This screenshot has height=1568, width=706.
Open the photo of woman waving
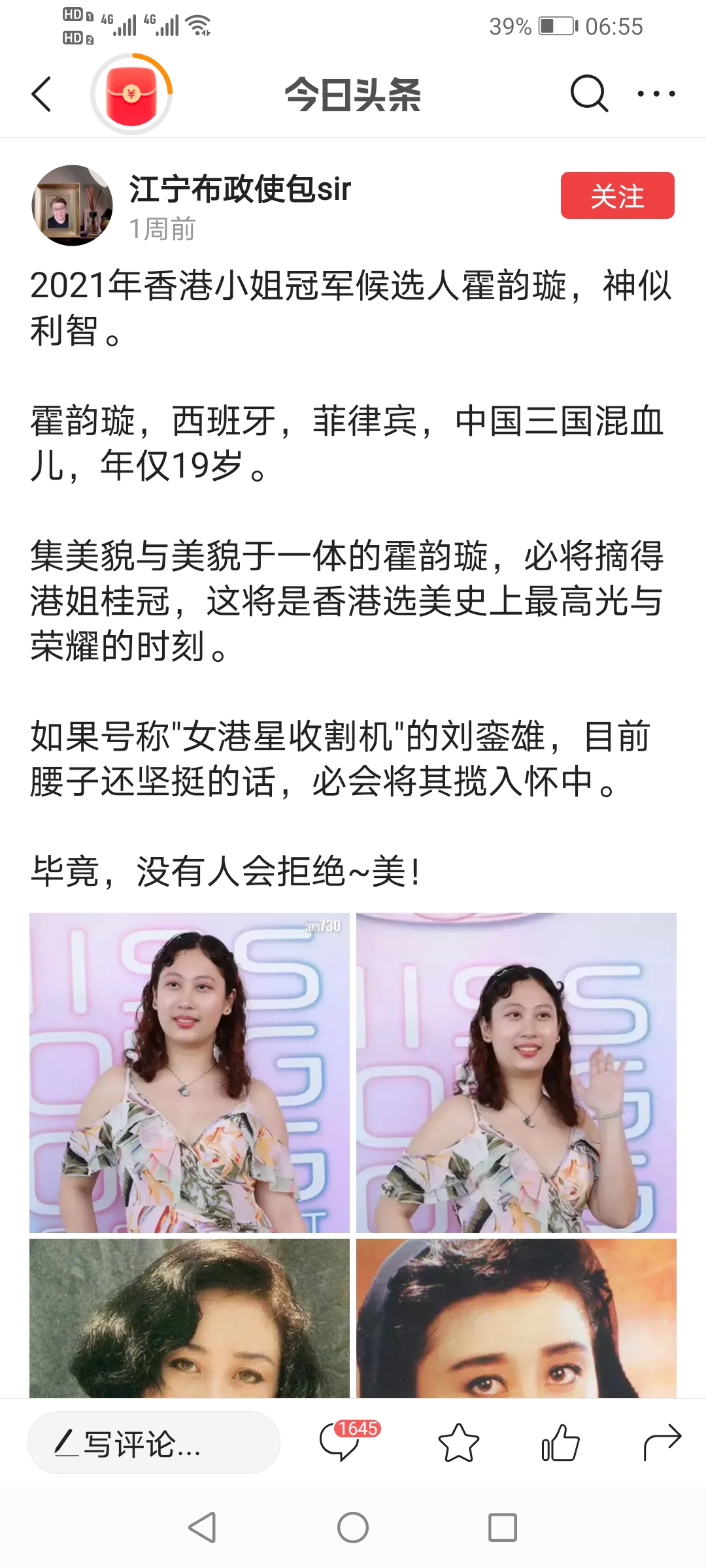(516, 1072)
